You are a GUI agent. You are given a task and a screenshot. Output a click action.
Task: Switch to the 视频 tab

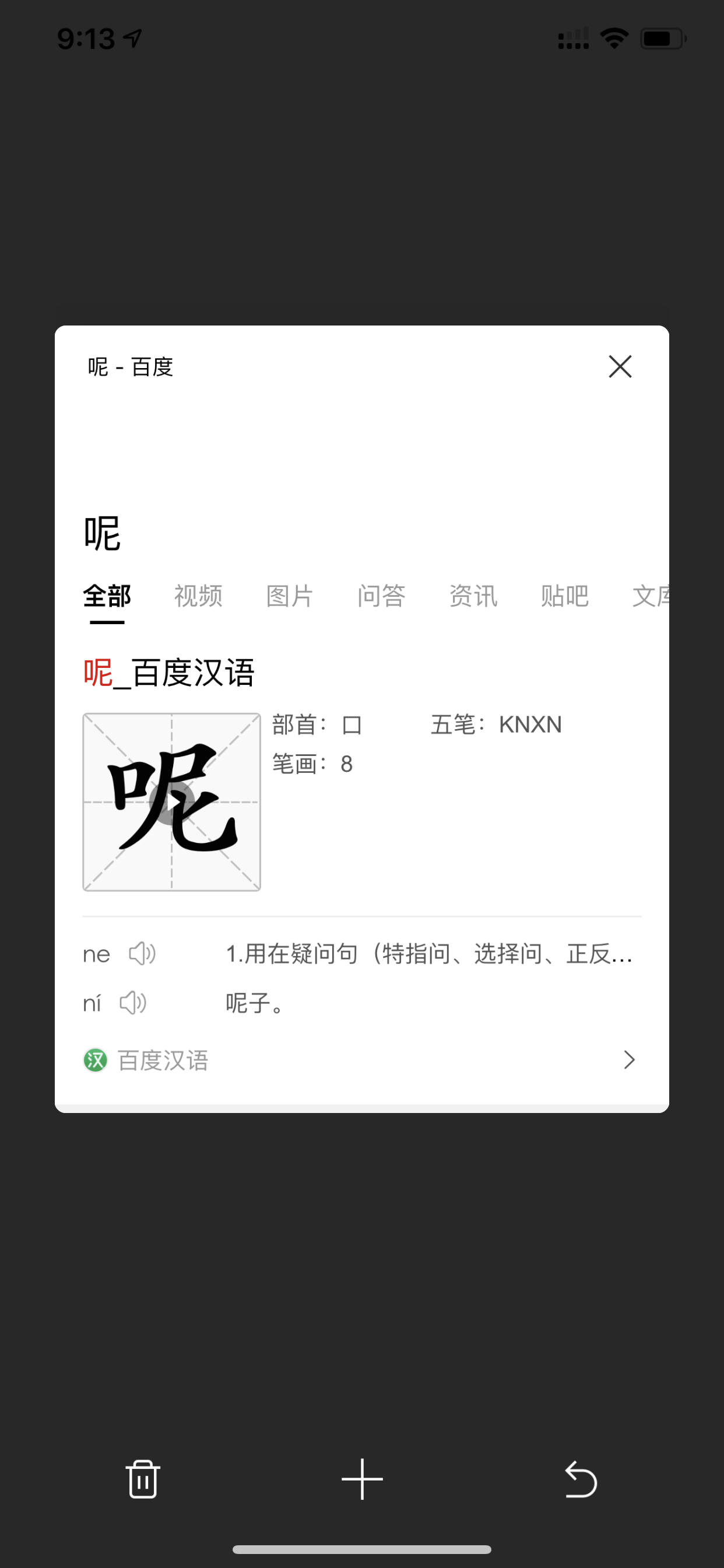198,596
